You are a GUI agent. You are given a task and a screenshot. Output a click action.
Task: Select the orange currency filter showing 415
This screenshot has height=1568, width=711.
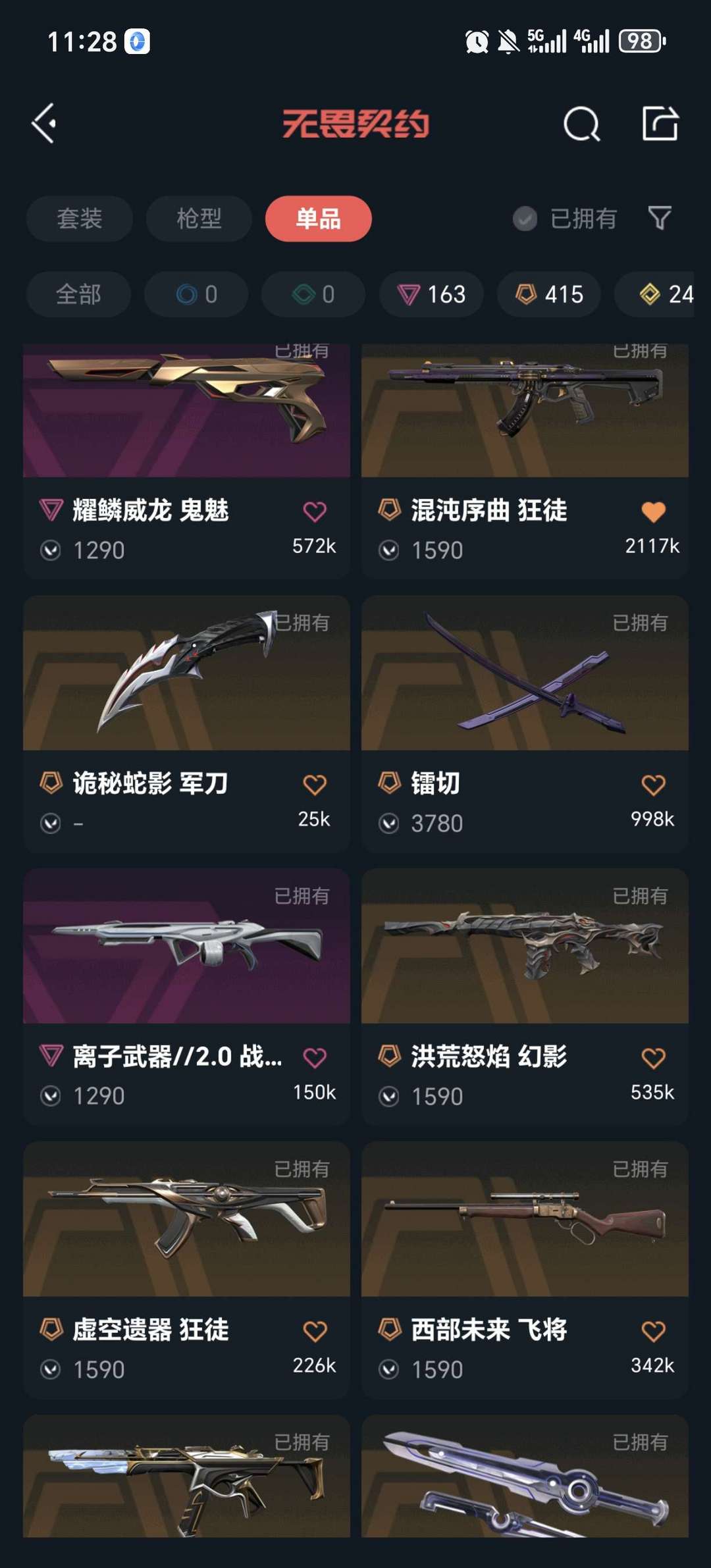(548, 294)
